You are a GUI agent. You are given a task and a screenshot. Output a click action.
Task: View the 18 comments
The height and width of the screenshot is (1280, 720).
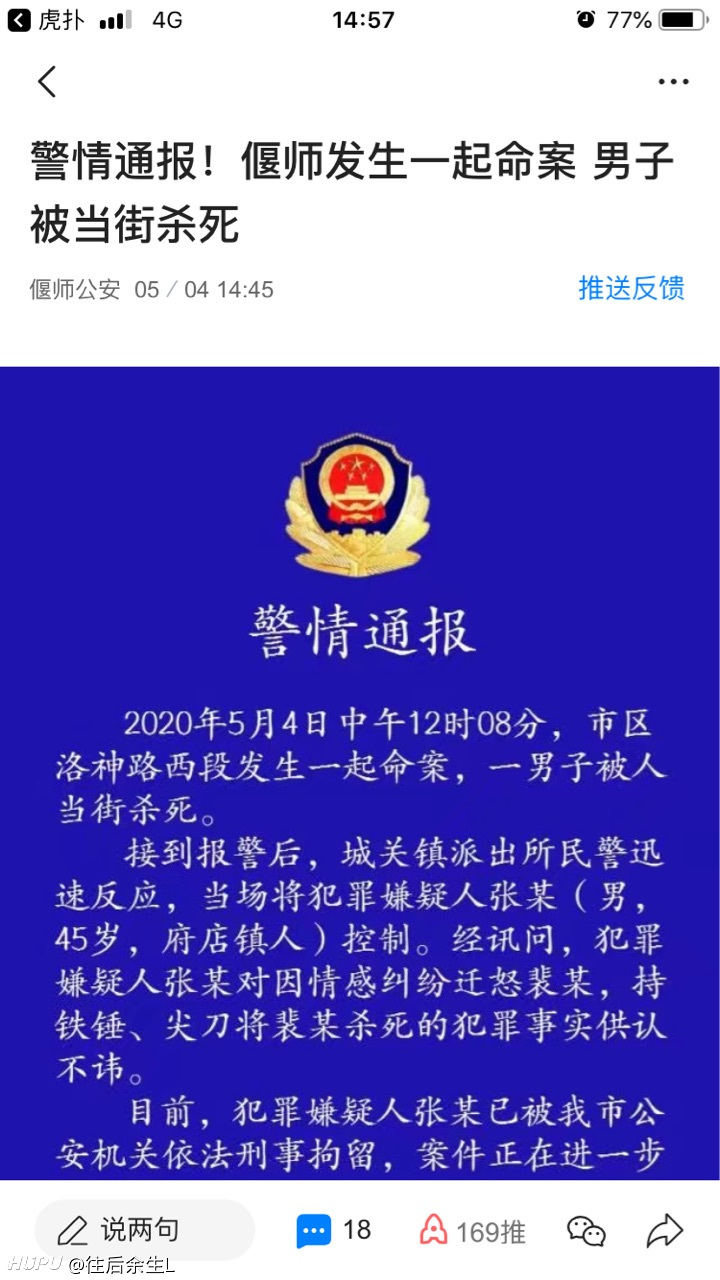point(334,1230)
